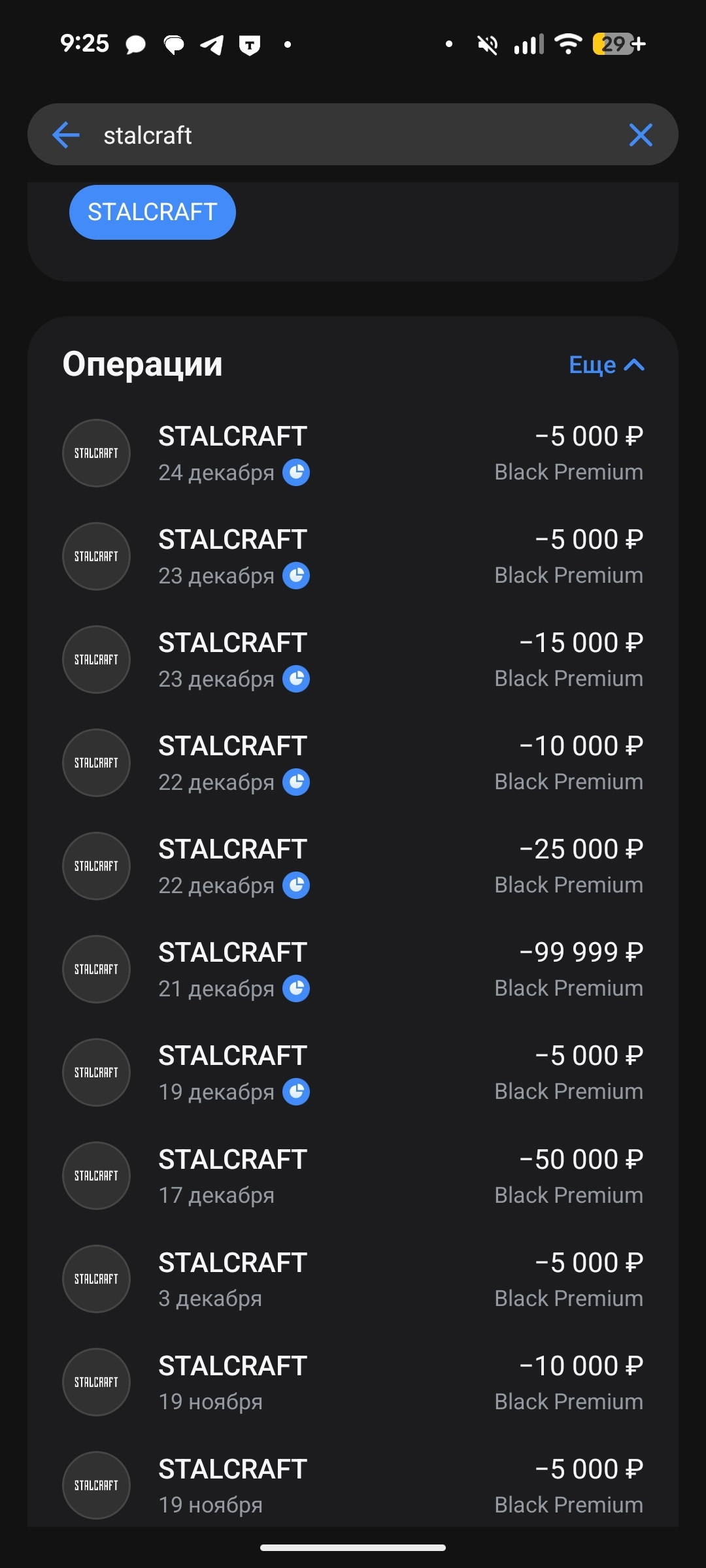Go back using the blue arrow
Screen dimensions: 706x1568
[x=66, y=135]
